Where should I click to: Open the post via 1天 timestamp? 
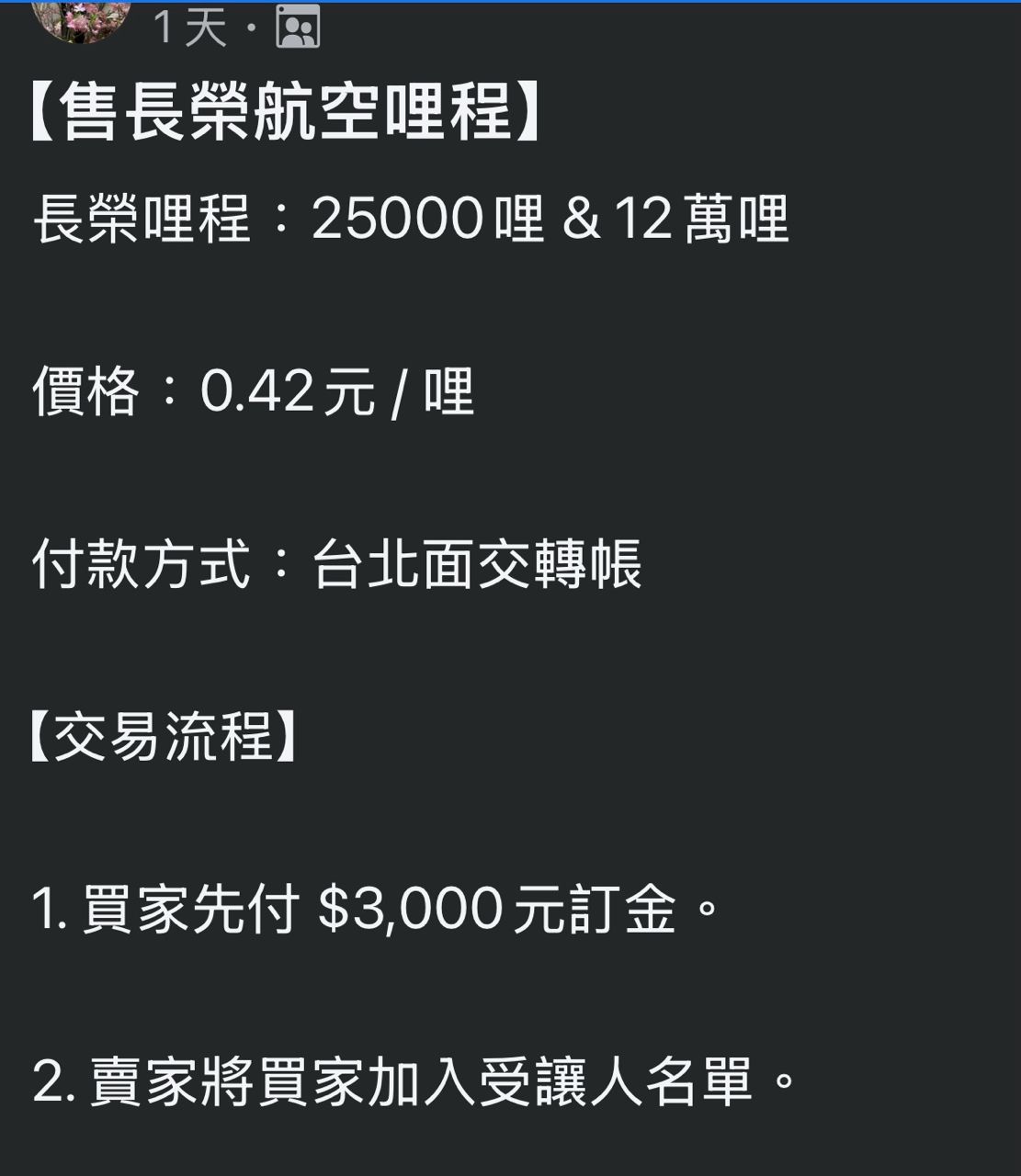pos(189,27)
